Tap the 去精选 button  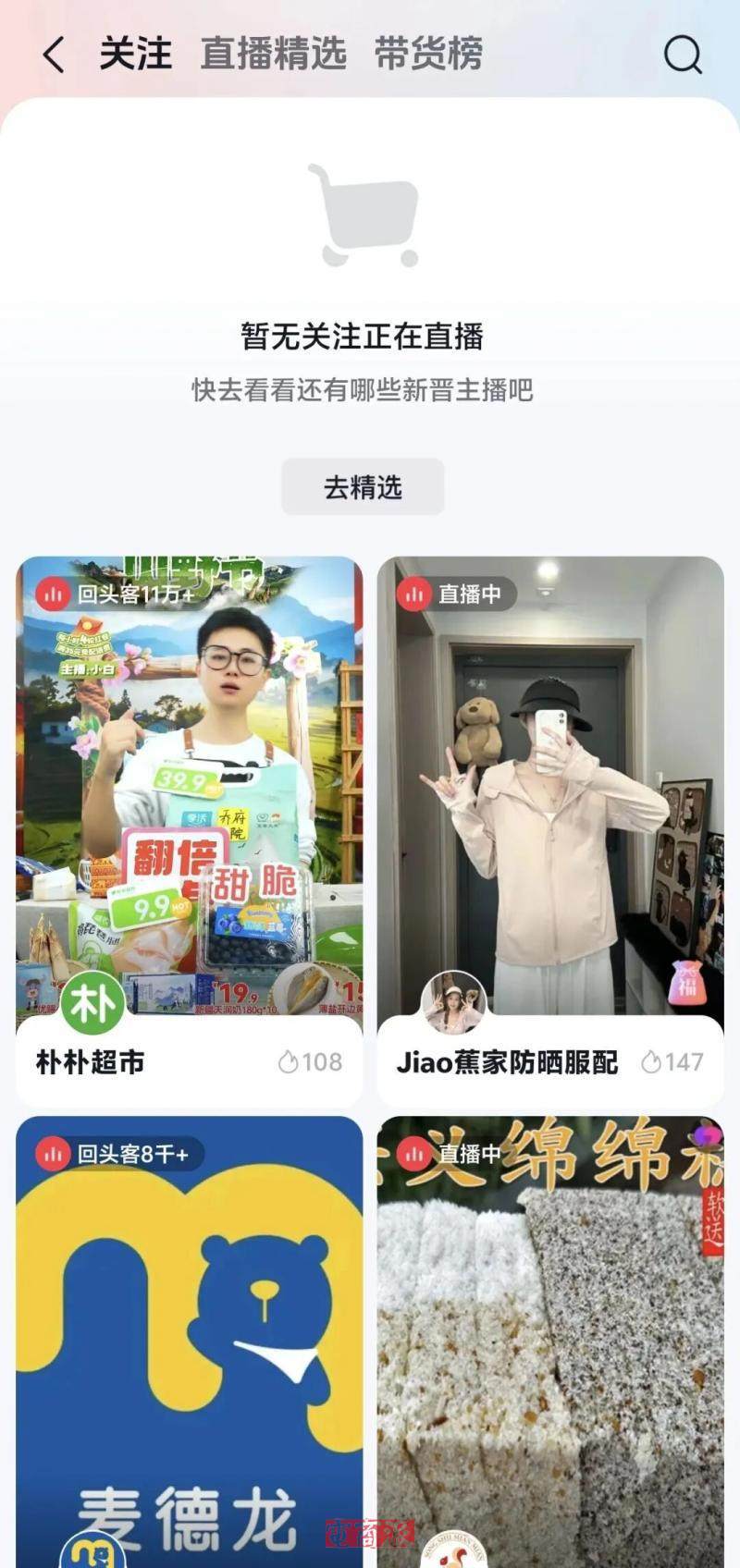pos(363,487)
